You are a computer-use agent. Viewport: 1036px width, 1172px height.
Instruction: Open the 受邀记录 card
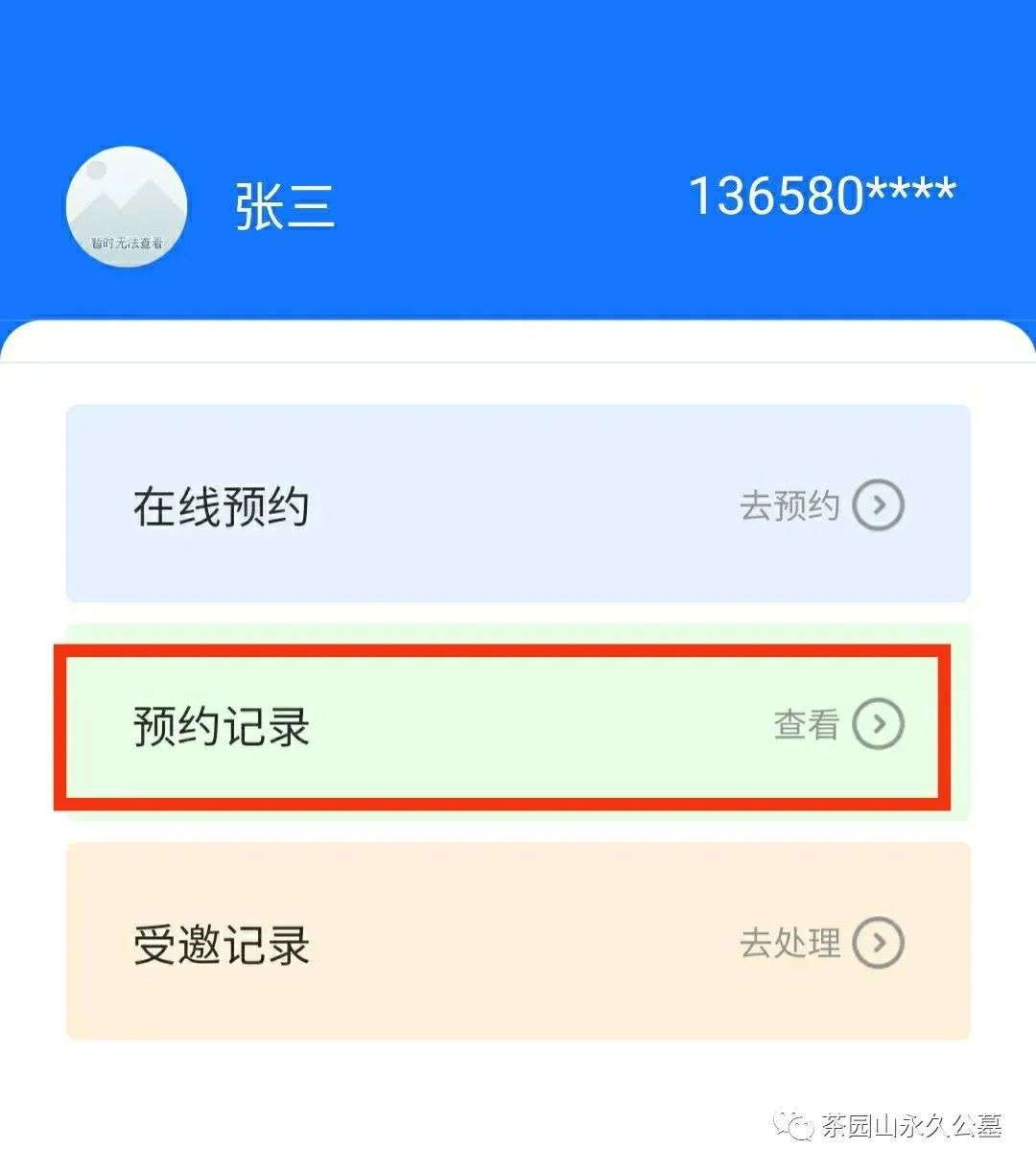(518, 942)
